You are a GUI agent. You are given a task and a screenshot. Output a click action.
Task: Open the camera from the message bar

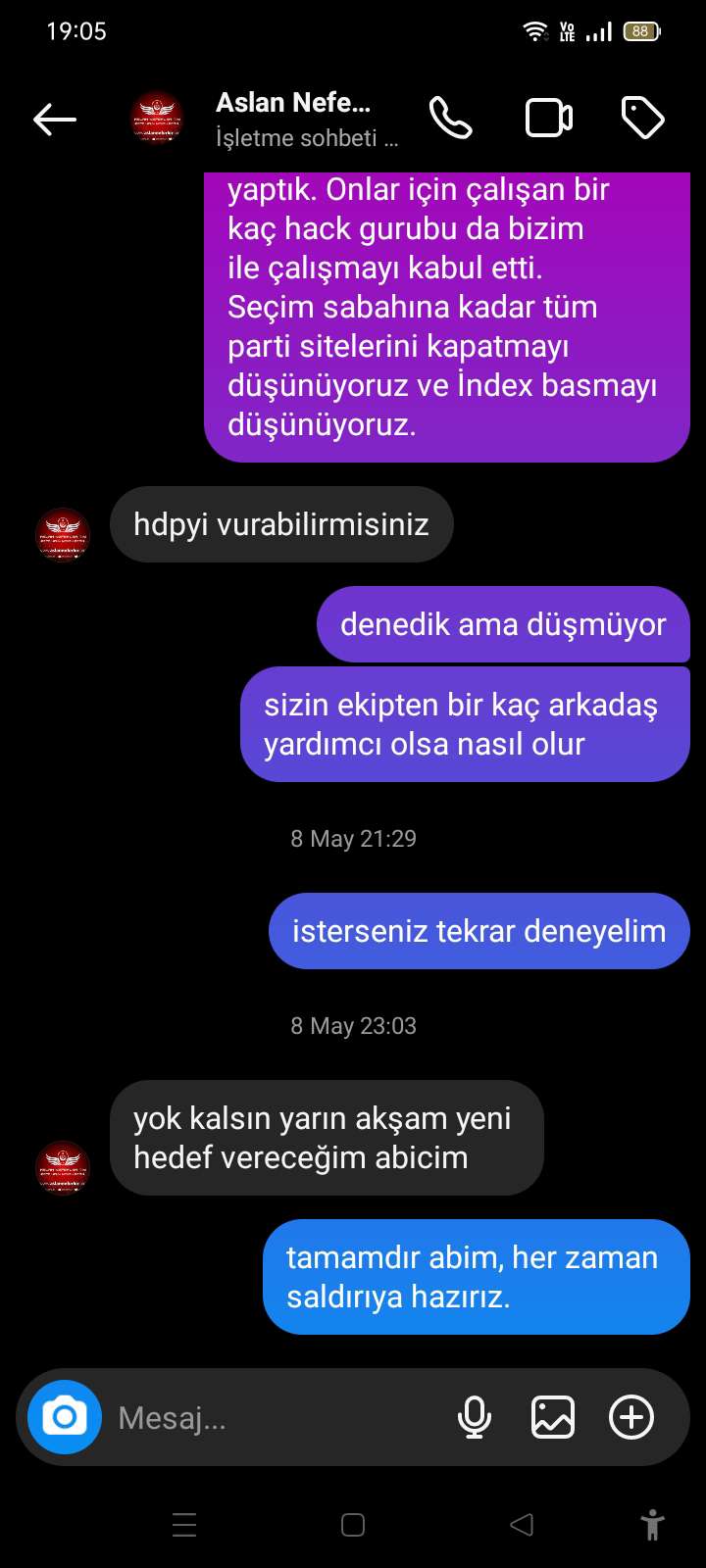(x=65, y=1417)
